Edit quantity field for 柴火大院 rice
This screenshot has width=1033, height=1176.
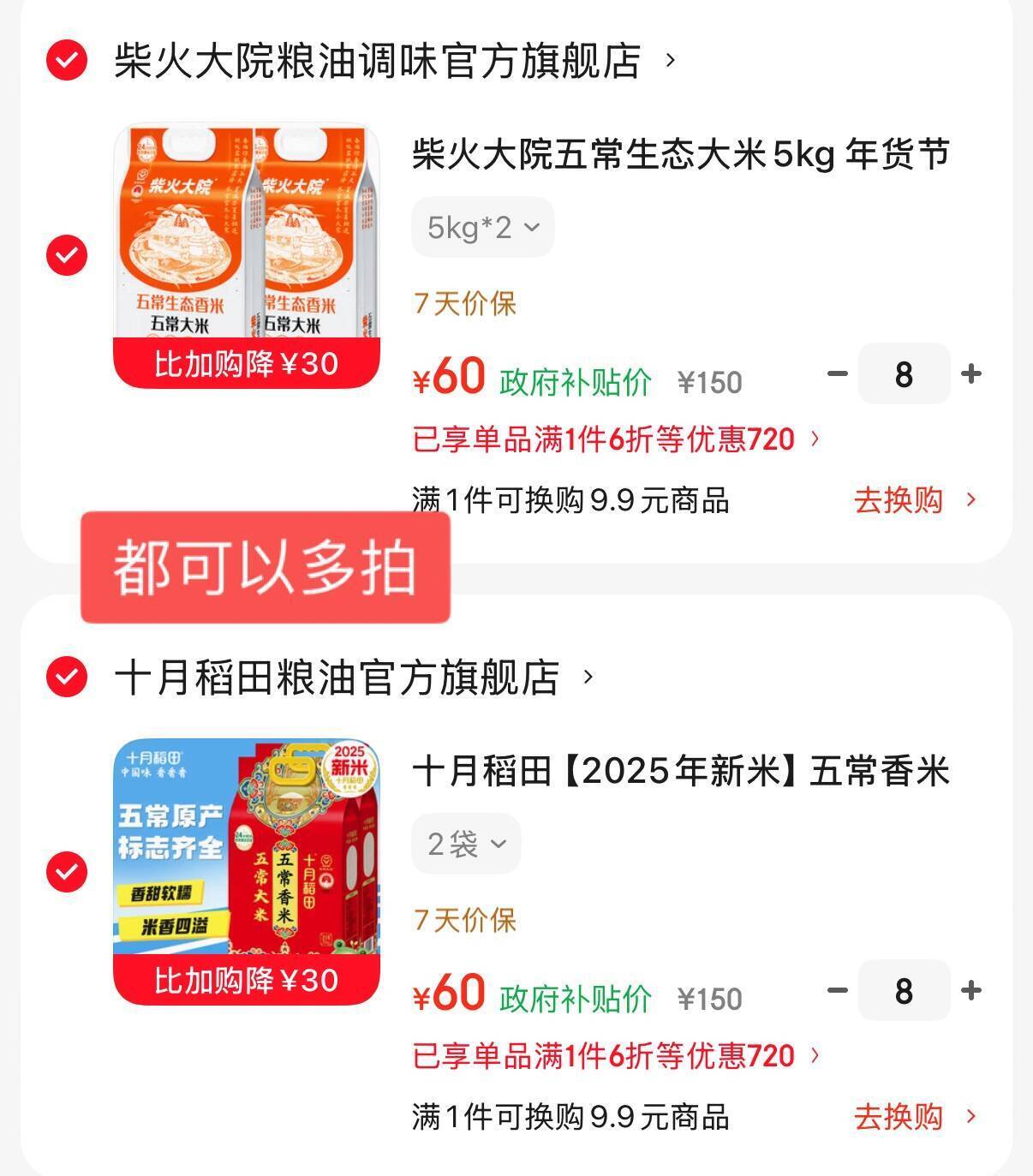904,374
